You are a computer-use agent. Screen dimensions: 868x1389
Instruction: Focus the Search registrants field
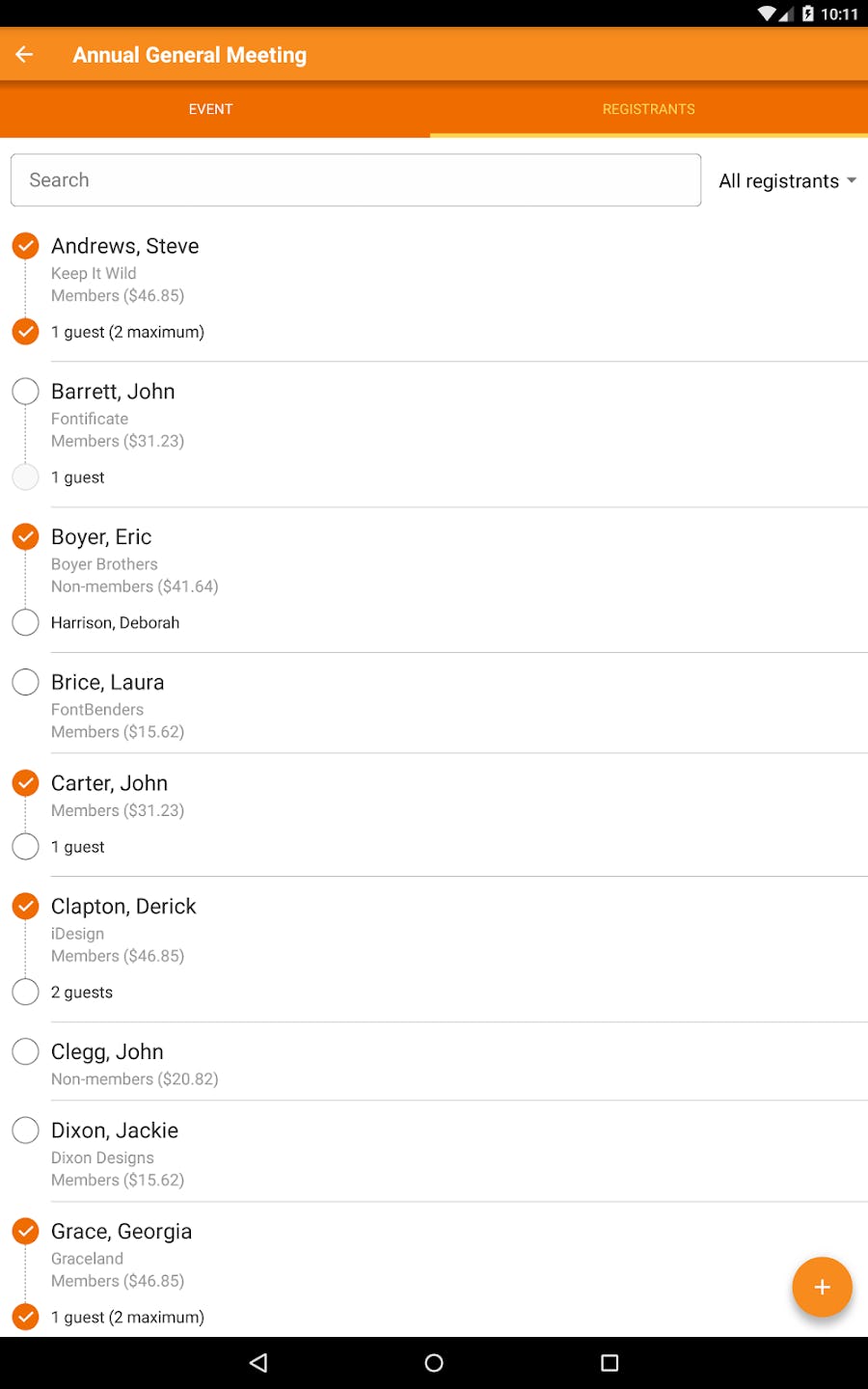coord(355,180)
